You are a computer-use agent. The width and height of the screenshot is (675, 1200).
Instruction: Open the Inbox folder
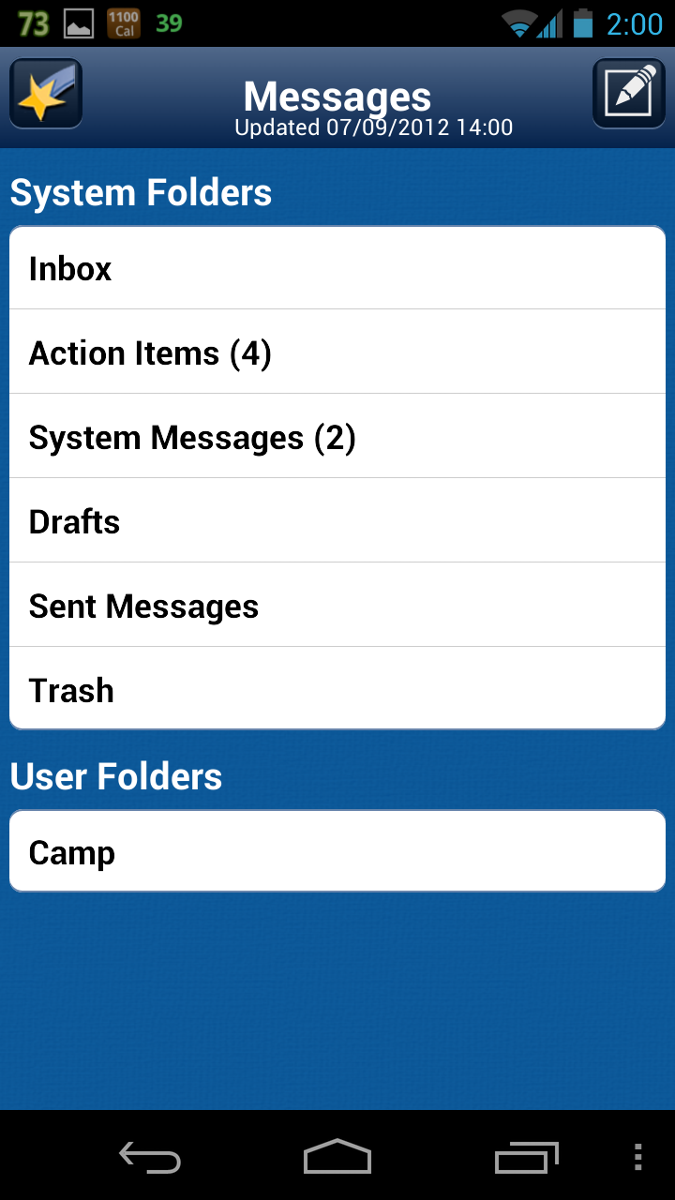point(337,268)
